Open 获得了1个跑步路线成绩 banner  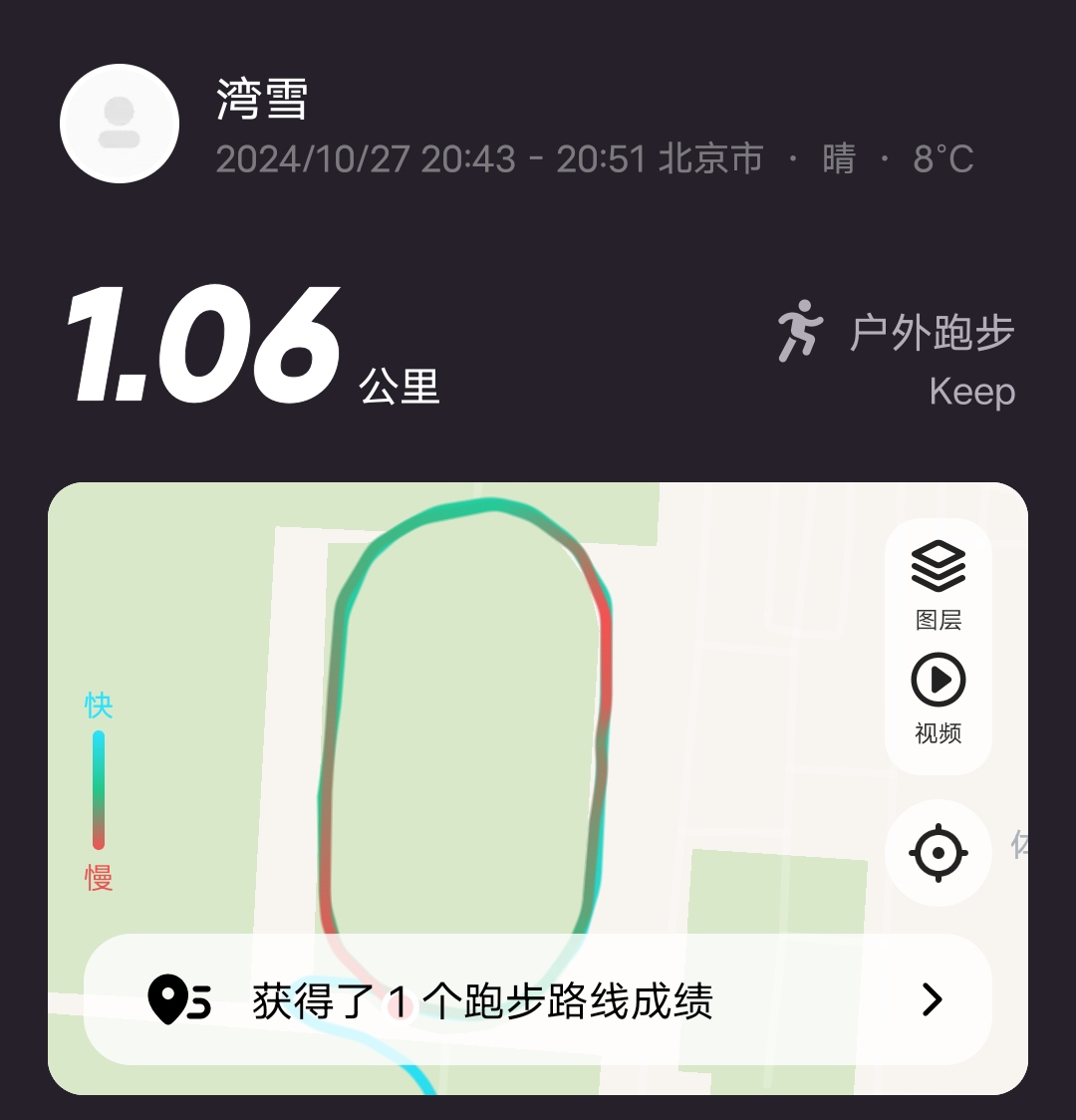point(538,999)
